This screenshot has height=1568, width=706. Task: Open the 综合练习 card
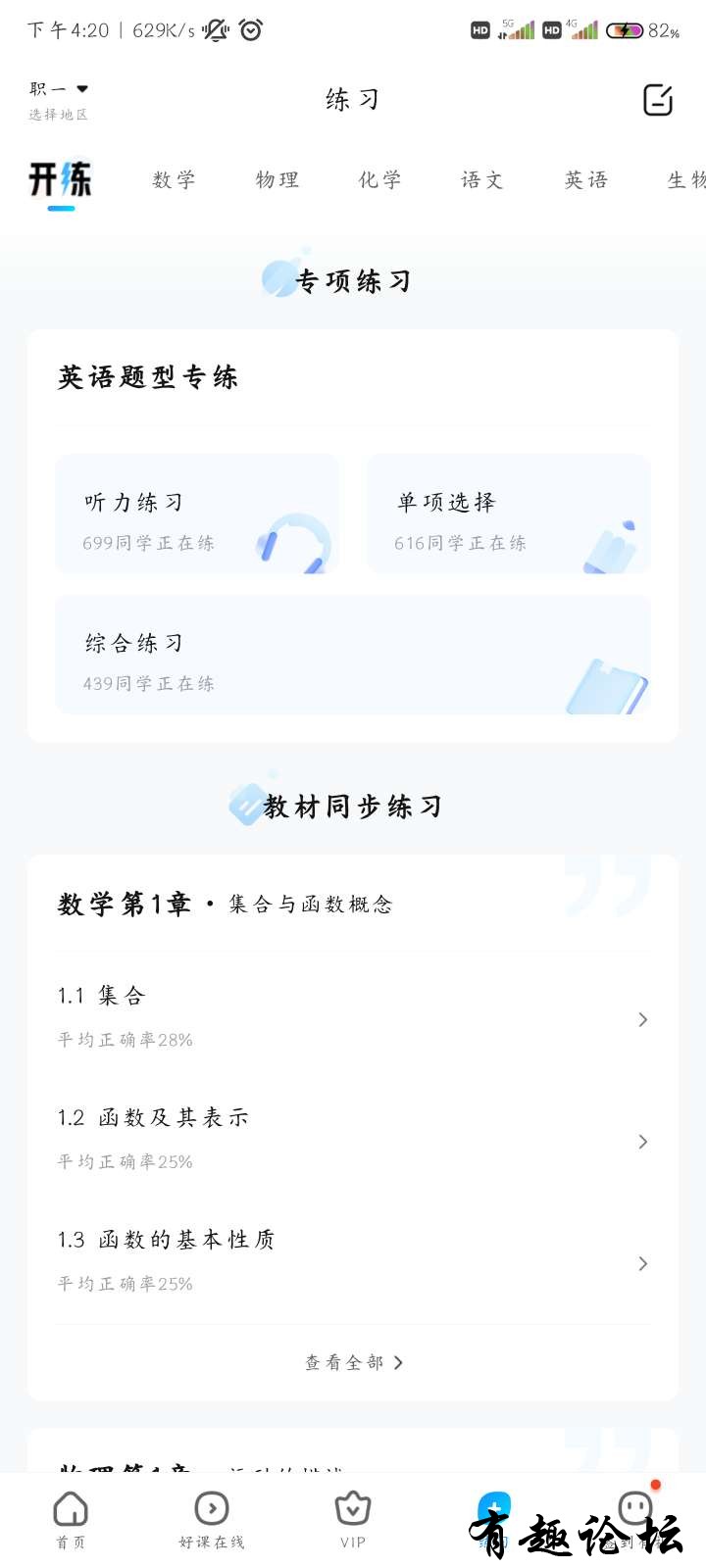(x=353, y=656)
